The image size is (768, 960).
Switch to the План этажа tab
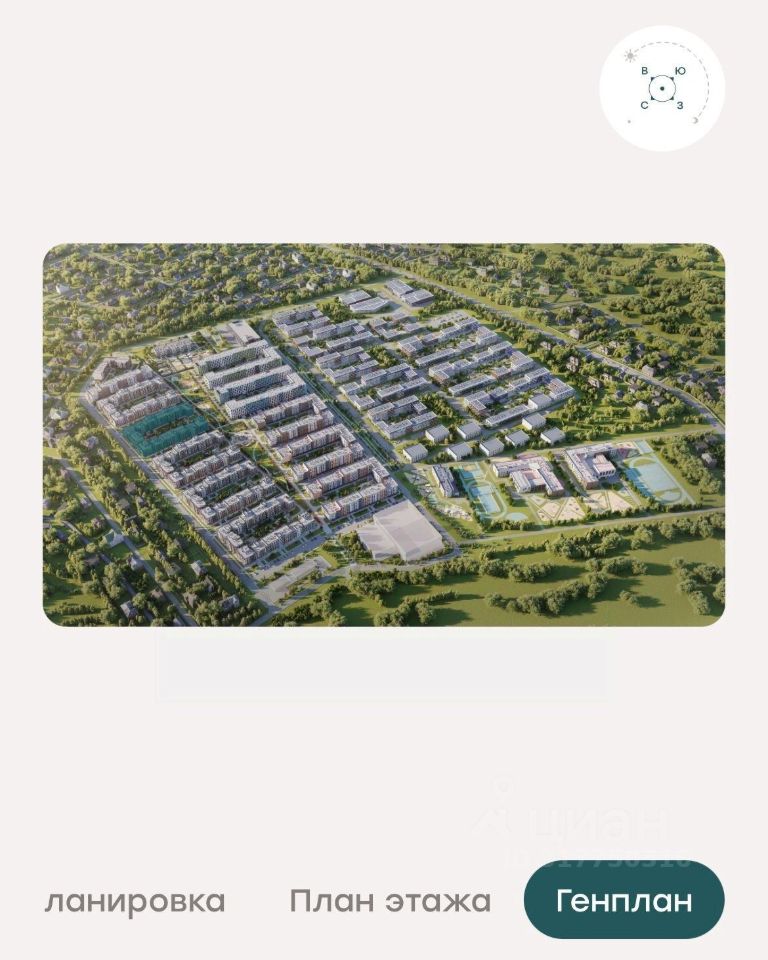tap(390, 901)
